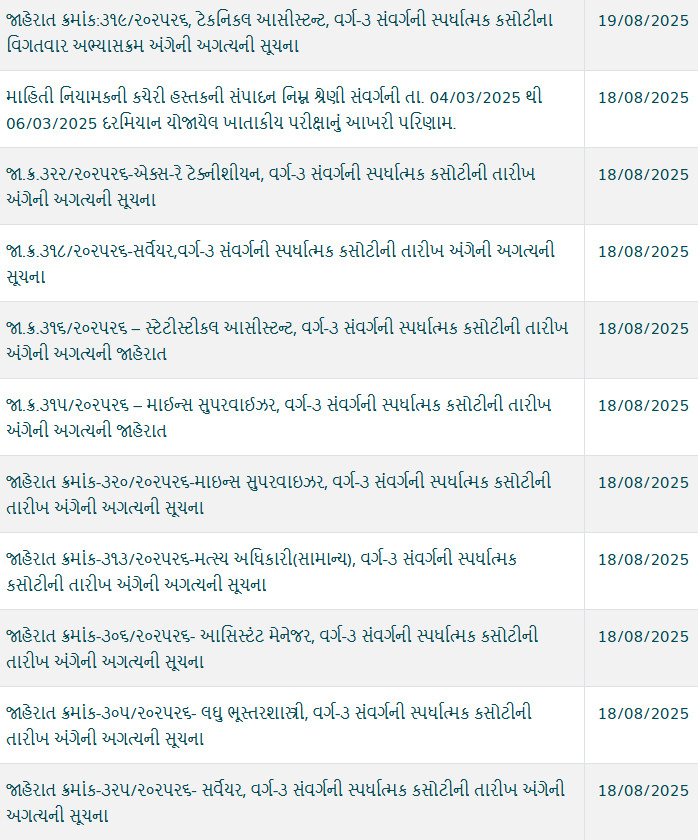This screenshot has height=840, width=698.
Task: Open notice 306/202526 Assistant Manager exam date
Action: click(272, 649)
